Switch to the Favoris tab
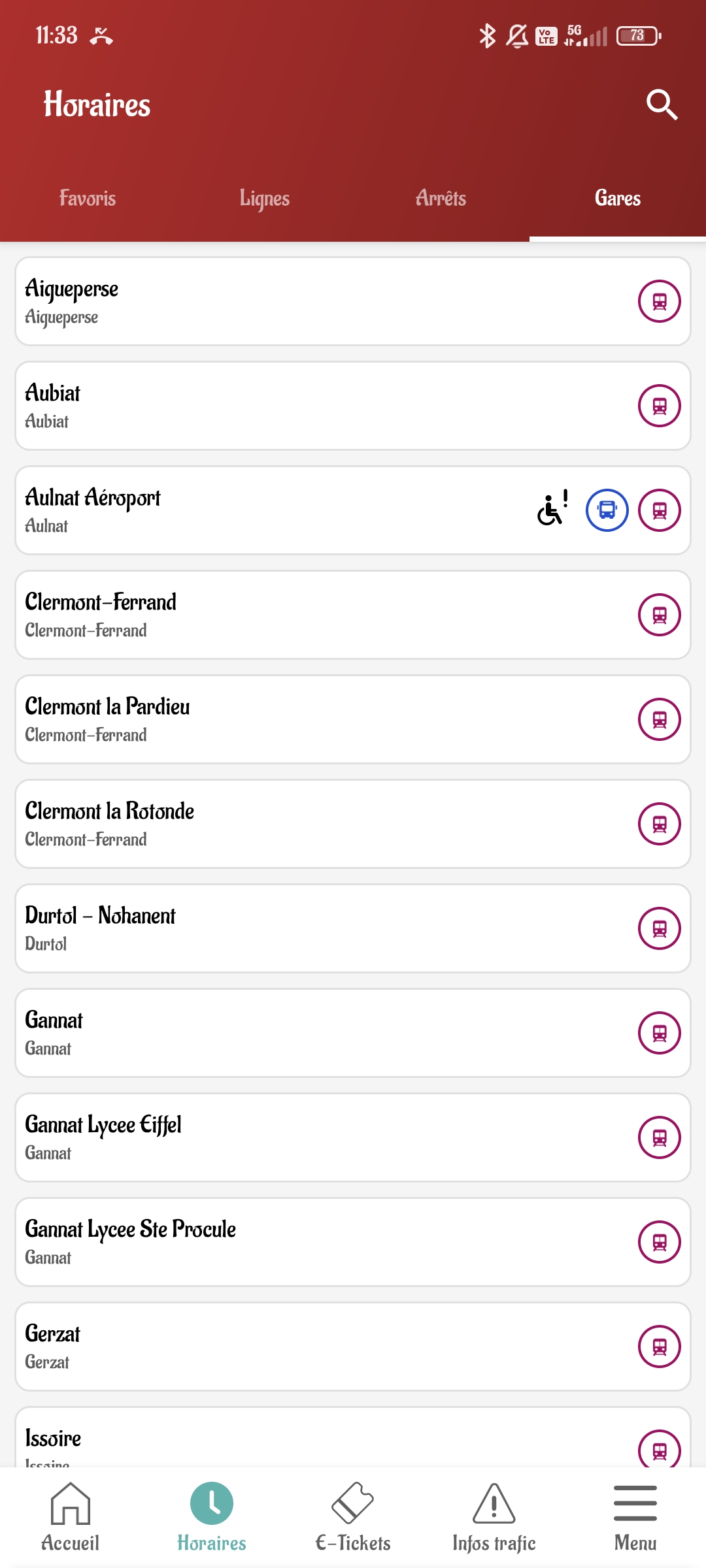Image resolution: width=706 pixels, height=1568 pixels. (88, 198)
